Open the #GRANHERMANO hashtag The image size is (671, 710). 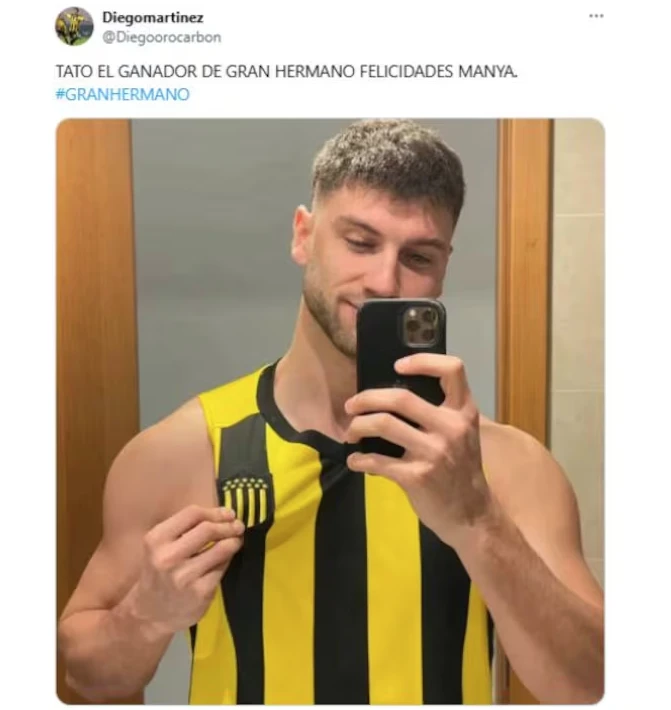[122, 94]
